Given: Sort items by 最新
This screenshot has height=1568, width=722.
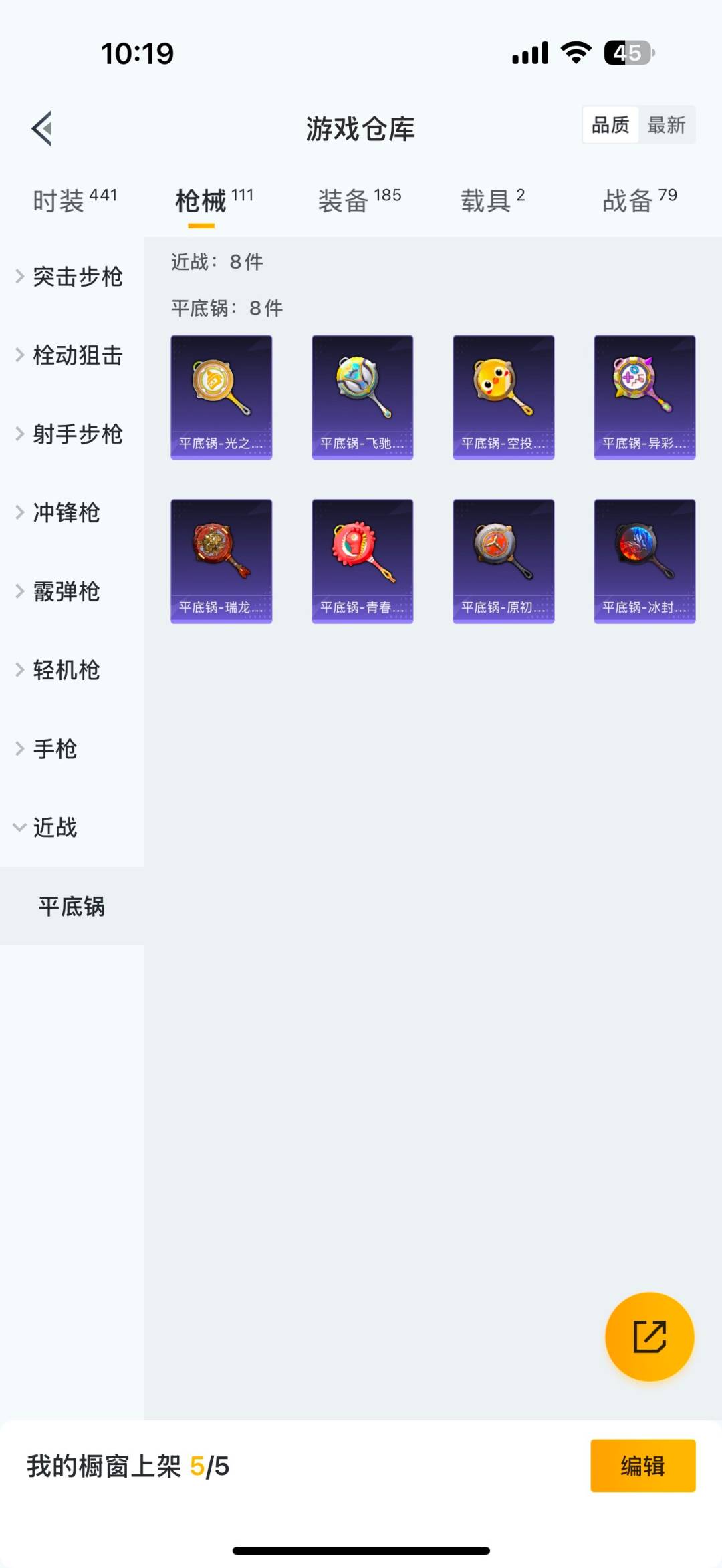Looking at the screenshot, I should coord(668,125).
